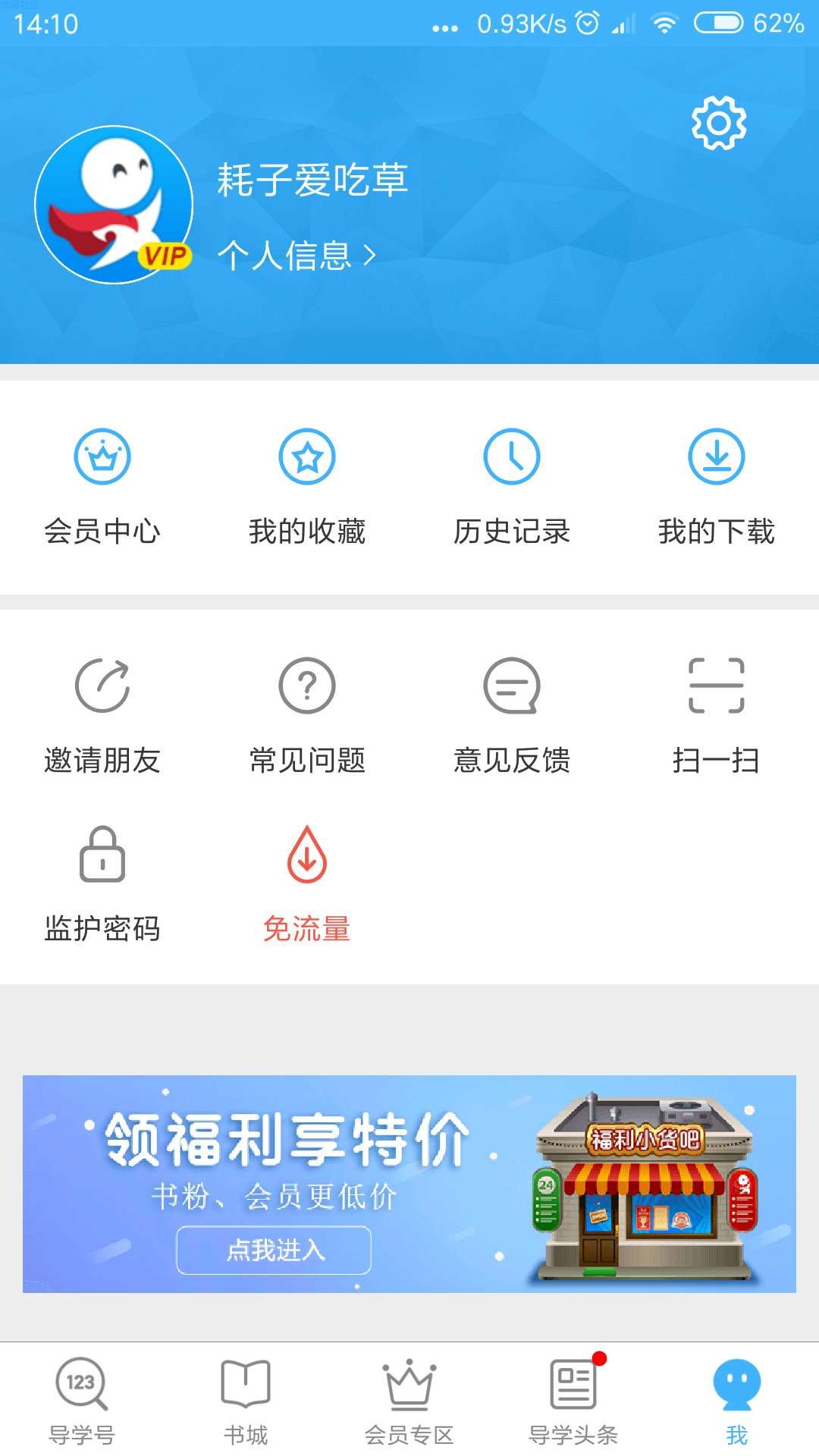Select 免流量 data-free option
Viewport: 819px width, 1456px height.
coord(307,883)
